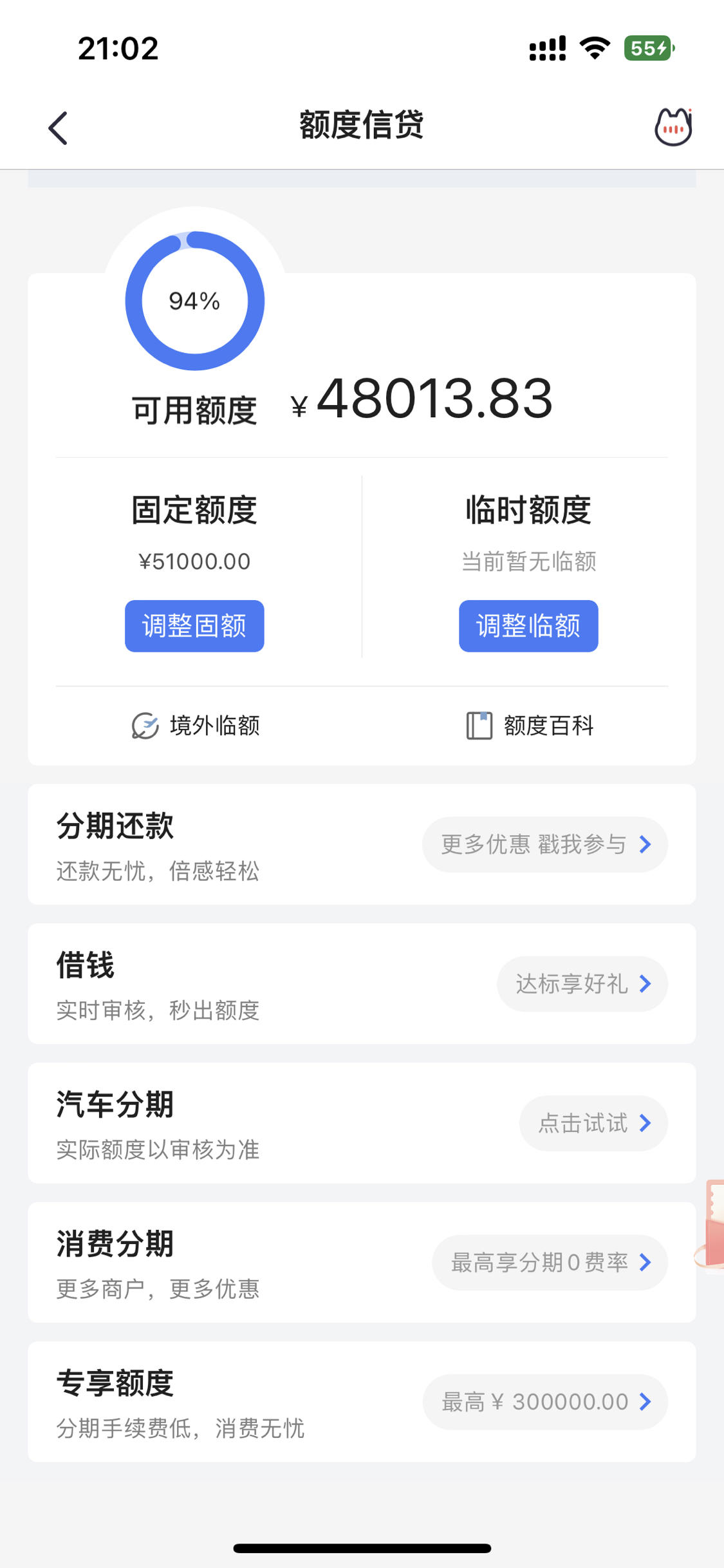
Task: Open 境外临额
Action: coord(196,726)
